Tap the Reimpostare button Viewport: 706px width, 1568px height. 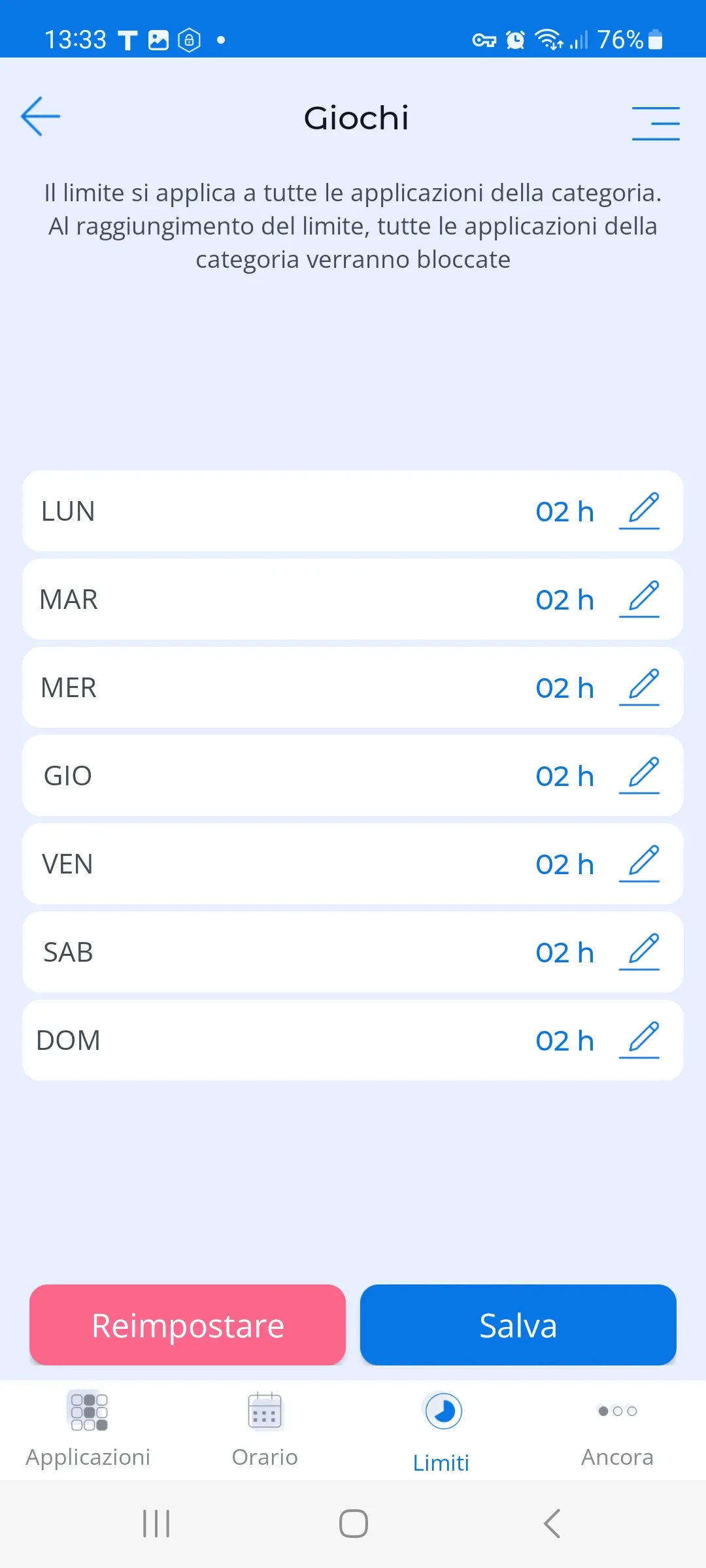188,1325
